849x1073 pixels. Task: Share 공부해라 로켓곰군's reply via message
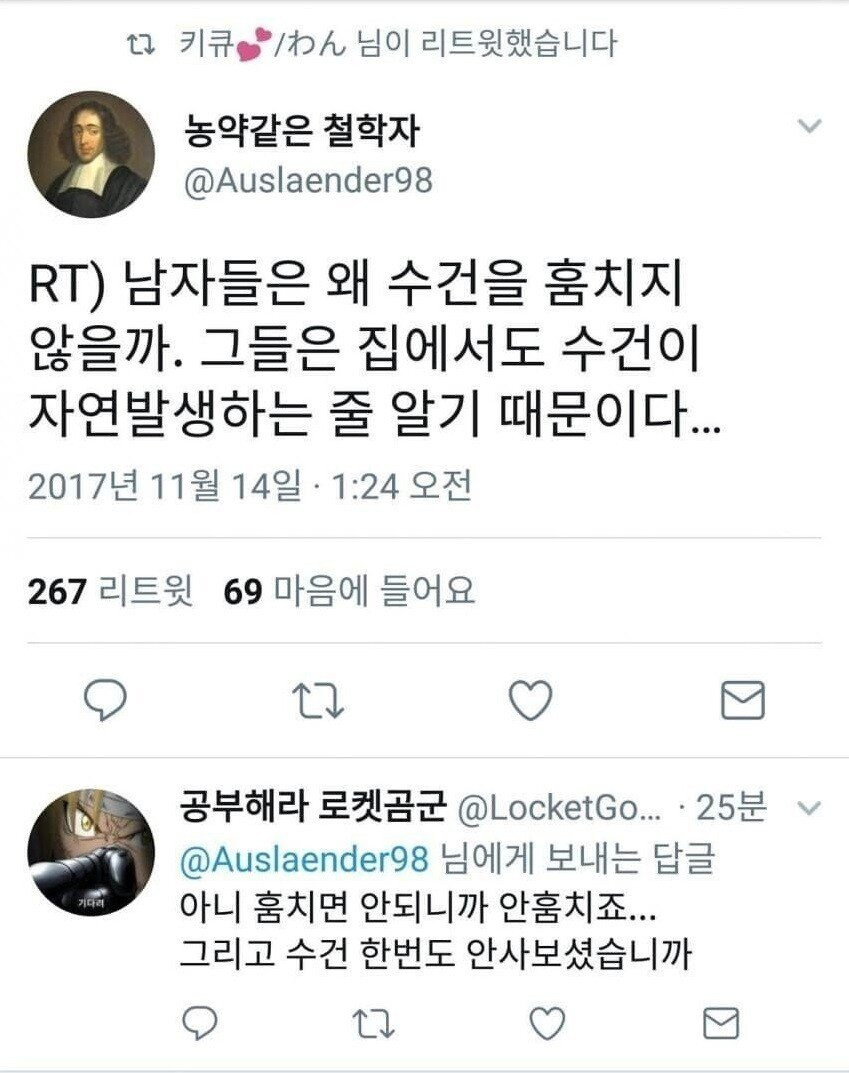pos(720,1023)
